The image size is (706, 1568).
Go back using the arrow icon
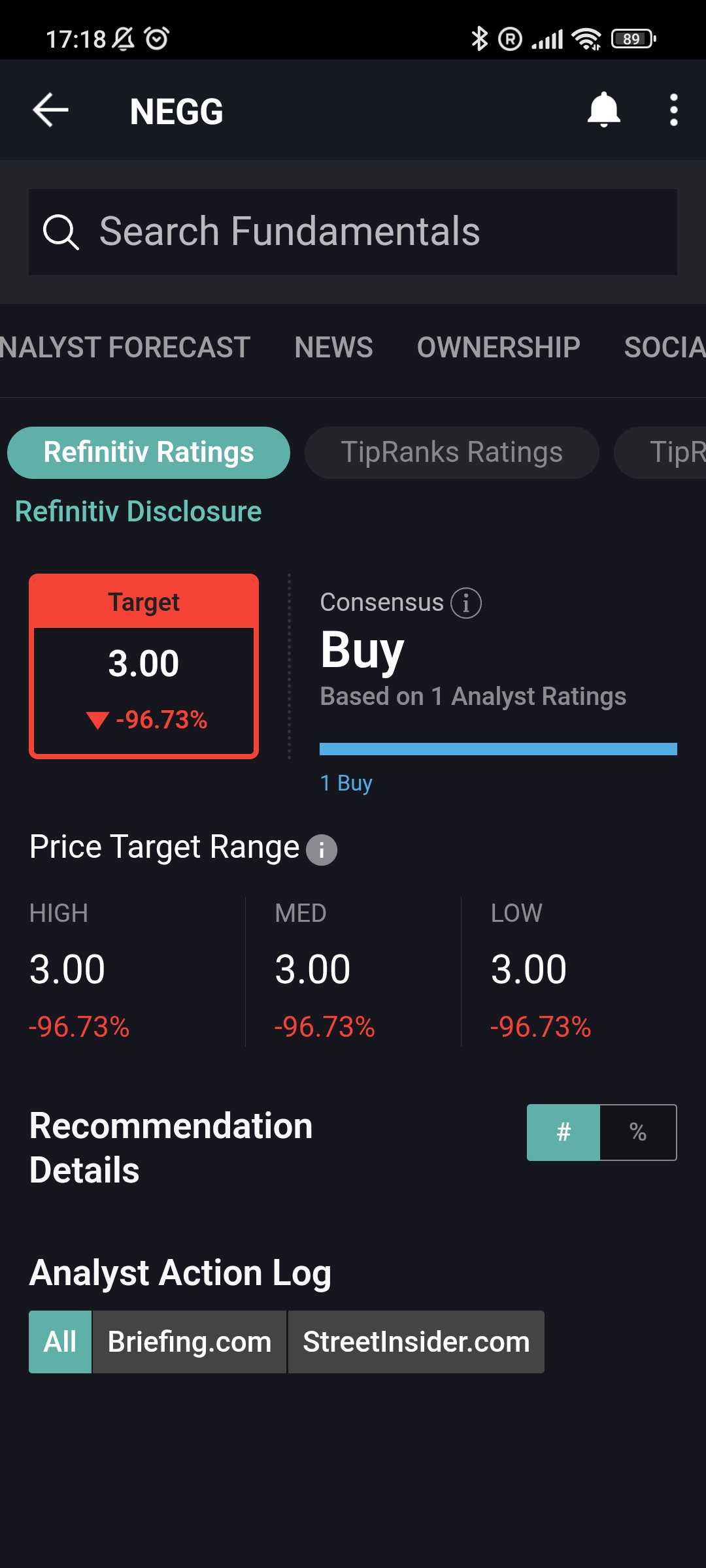50,110
